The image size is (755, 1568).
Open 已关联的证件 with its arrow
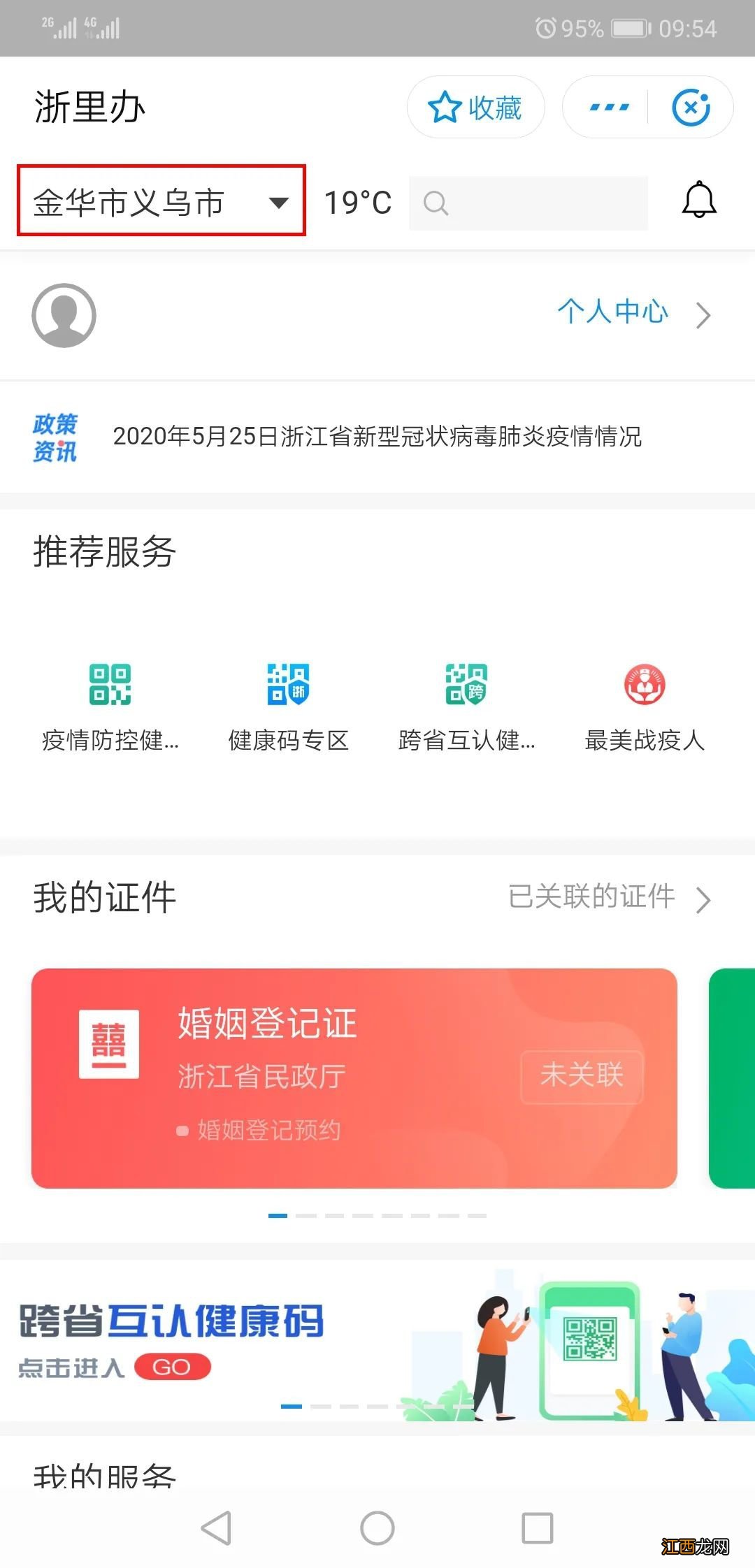[x=704, y=900]
